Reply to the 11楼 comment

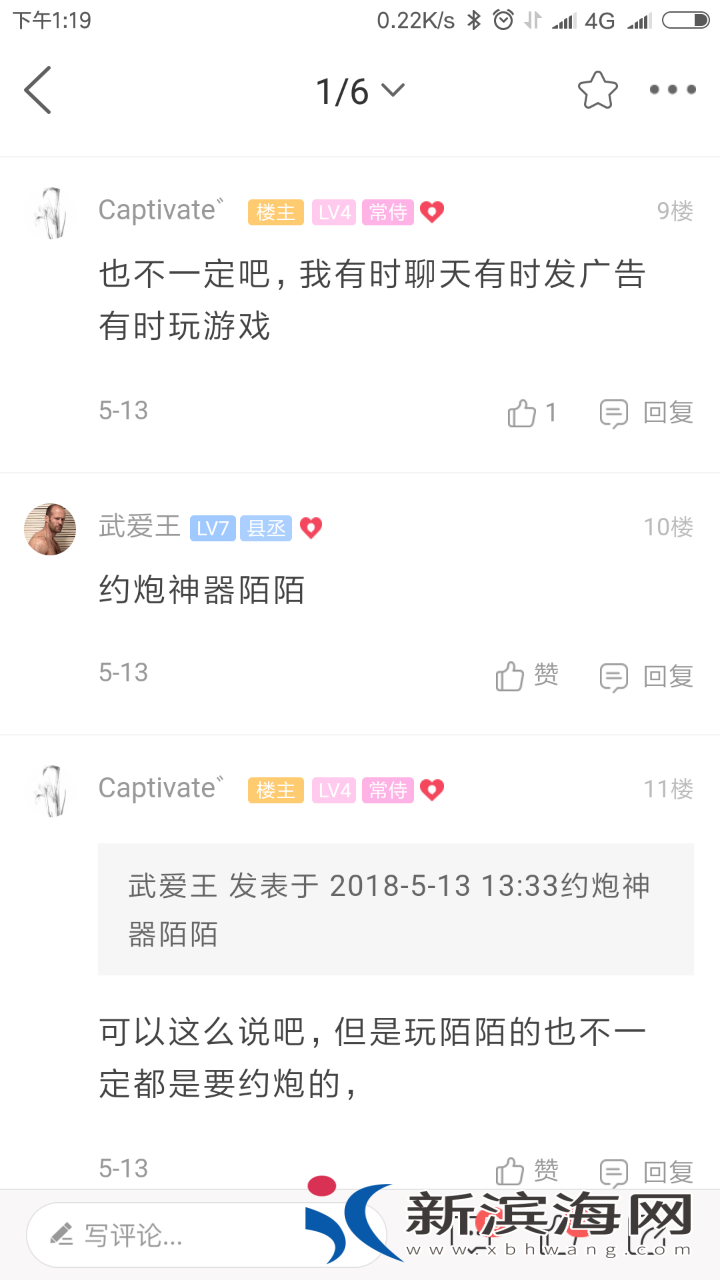coord(646,1171)
